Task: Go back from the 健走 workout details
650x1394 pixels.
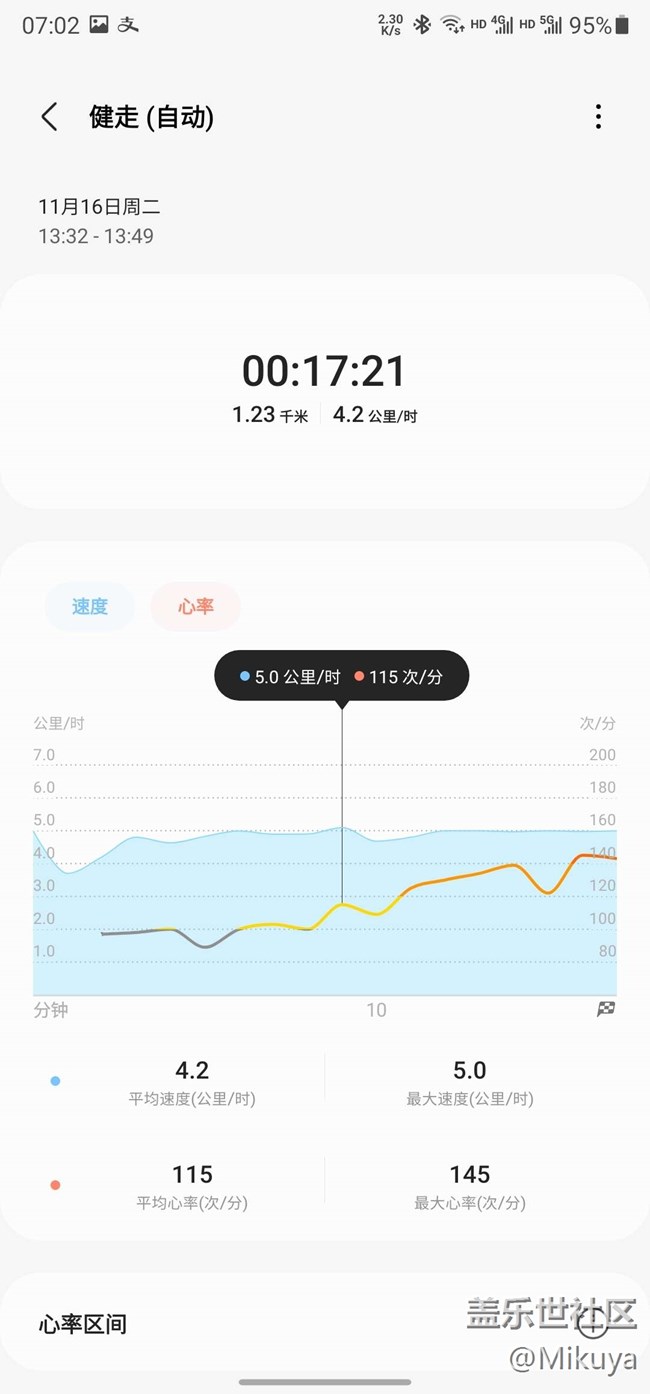Action: 49,117
